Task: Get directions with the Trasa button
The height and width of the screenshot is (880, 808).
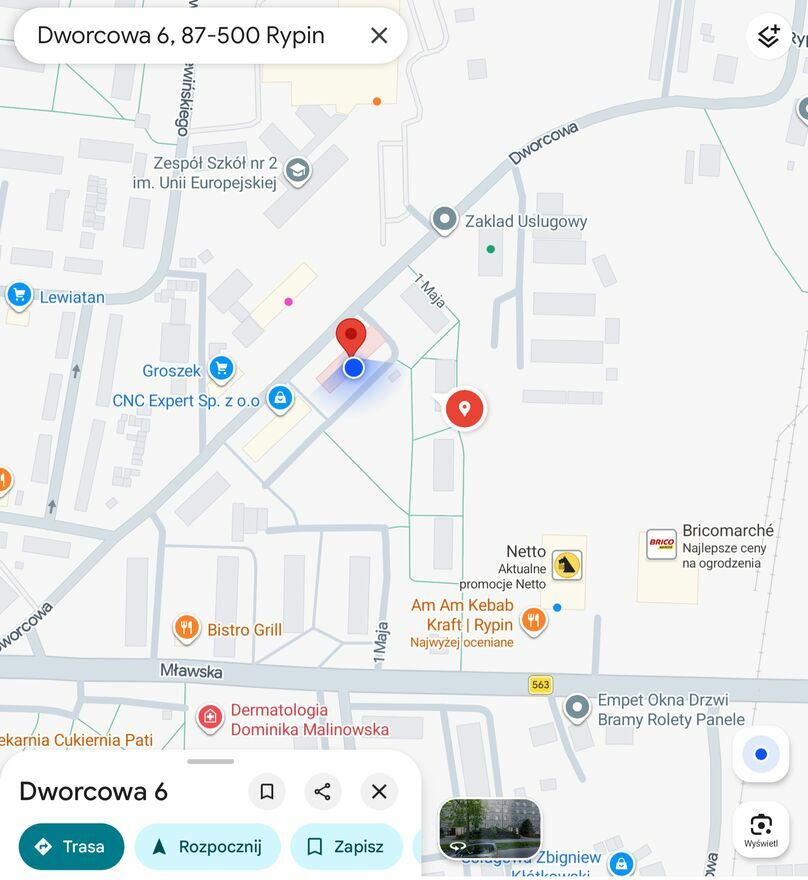Action: click(70, 847)
